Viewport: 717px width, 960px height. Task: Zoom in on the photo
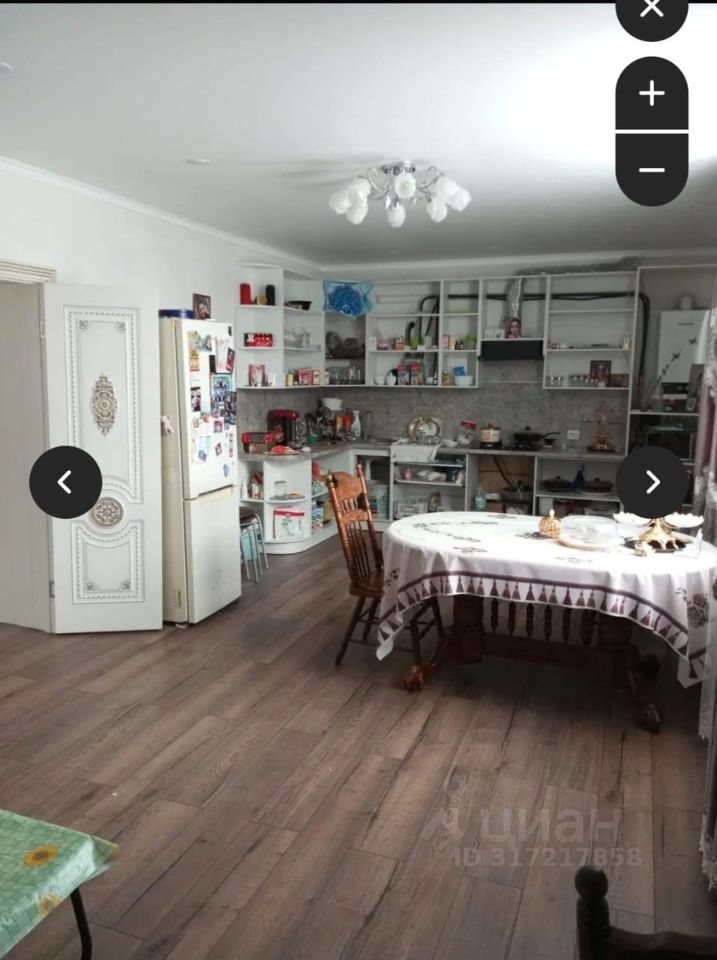coord(651,94)
